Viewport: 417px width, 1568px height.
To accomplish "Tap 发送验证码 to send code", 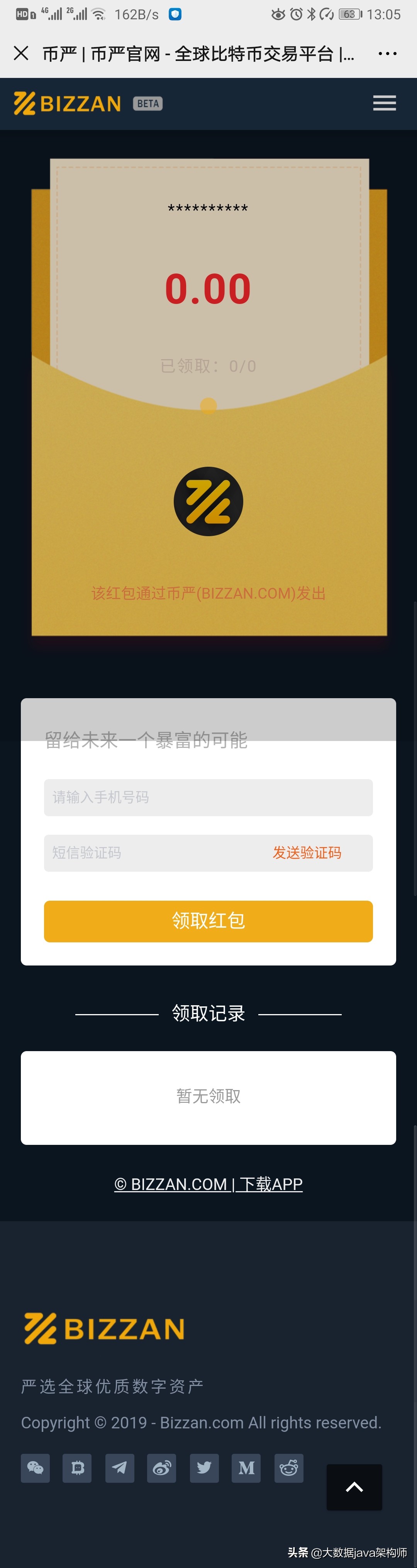I will 307,852.
